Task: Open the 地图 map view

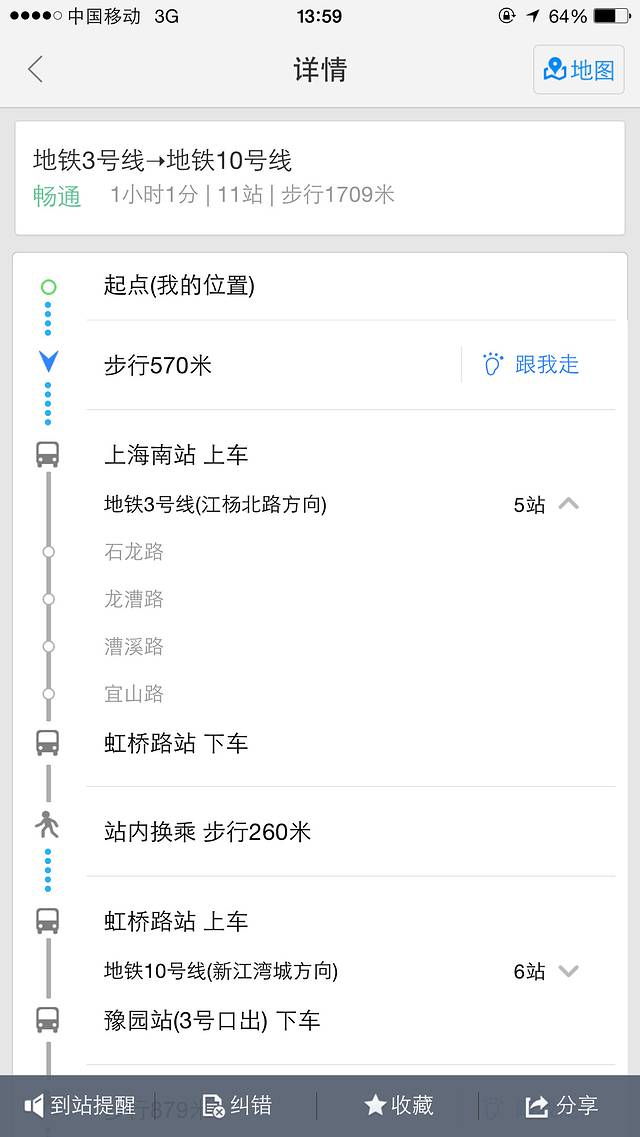Action: 578,70
